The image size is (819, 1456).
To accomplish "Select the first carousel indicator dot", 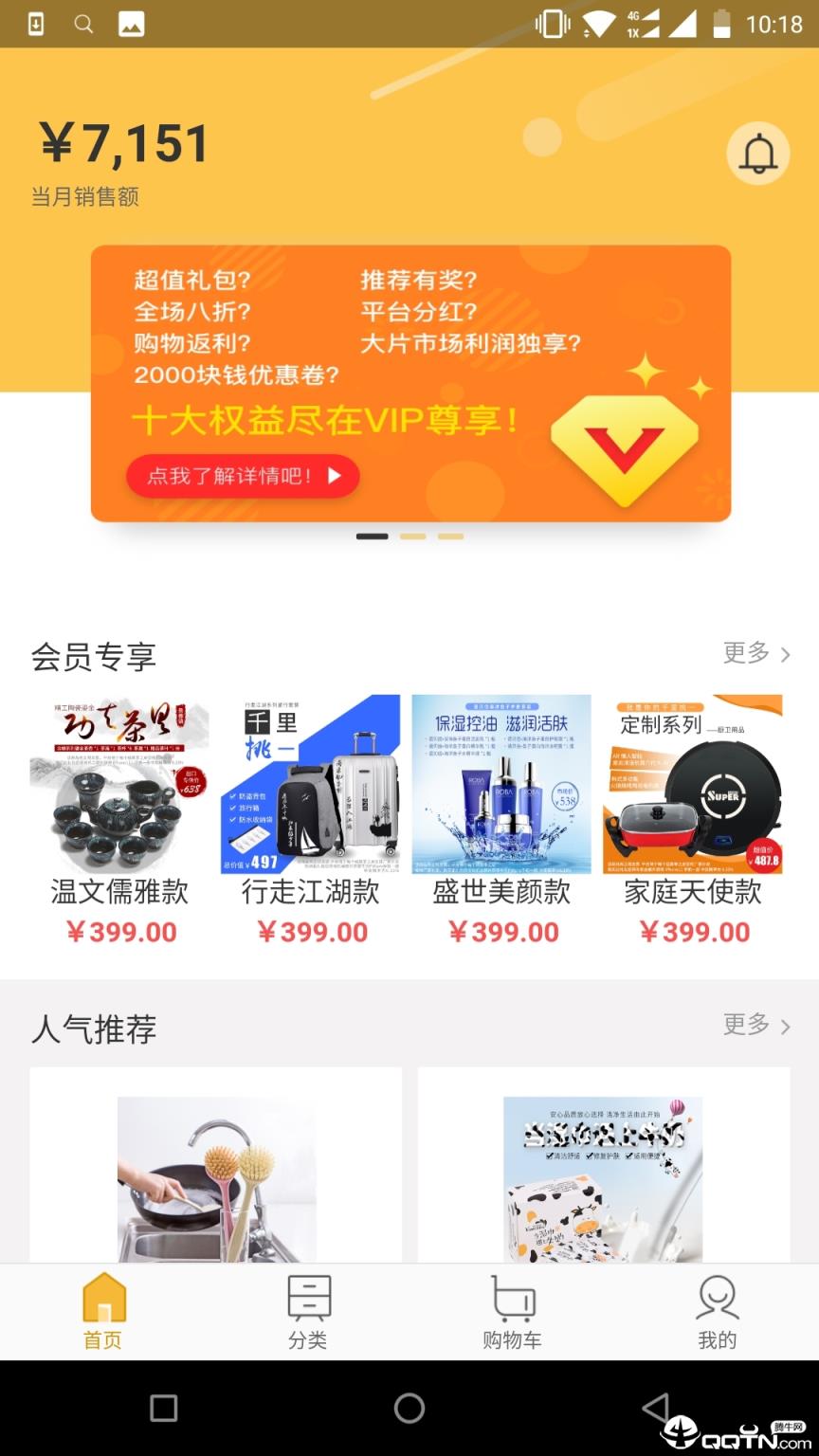I will [x=373, y=536].
